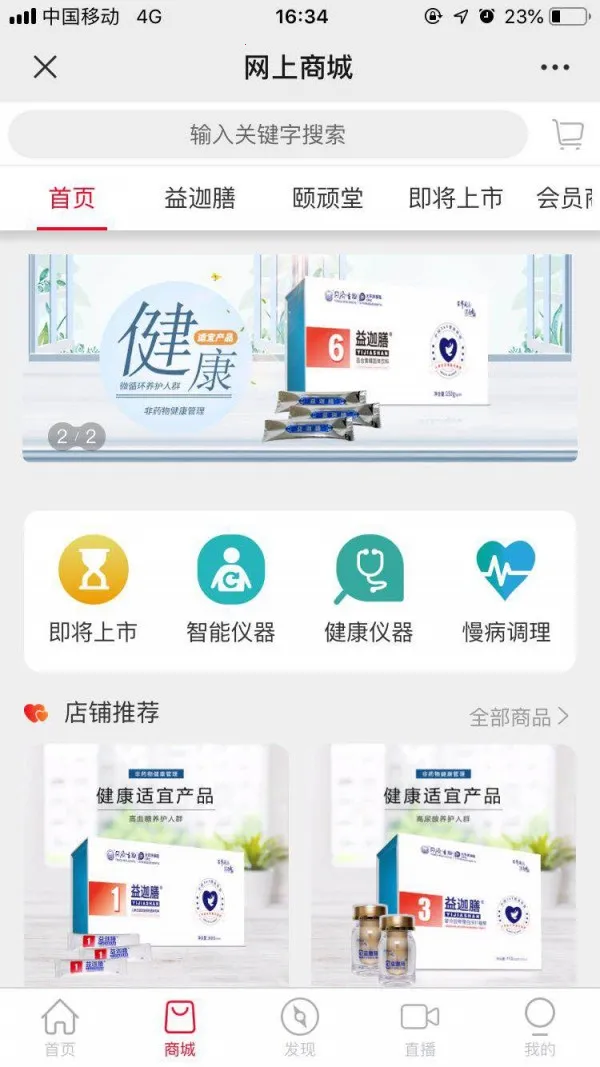Open the 即将上市 hourglass category
The image size is (600, 1067).
(x=93, y=590)
